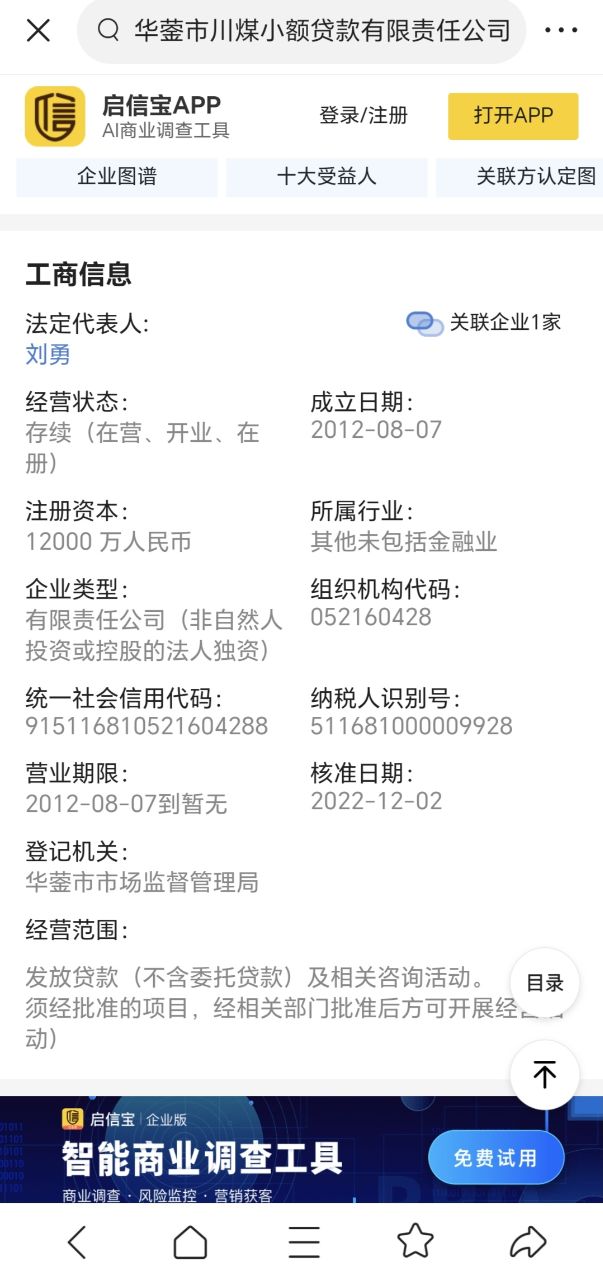The height and width of the screenshot is (1280, 603).
Task: Open the three-dot overflow menu
Action: coord(561,30)
